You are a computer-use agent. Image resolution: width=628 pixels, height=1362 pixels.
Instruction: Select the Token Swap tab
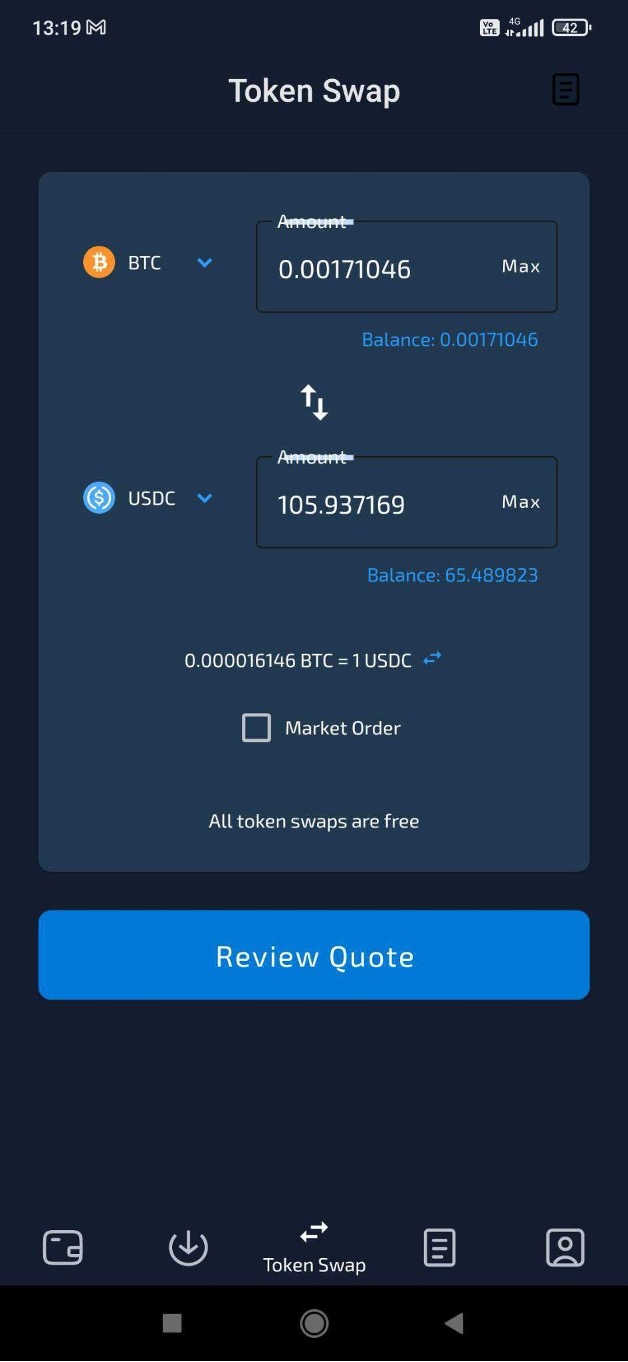(x=314, y=1246)
